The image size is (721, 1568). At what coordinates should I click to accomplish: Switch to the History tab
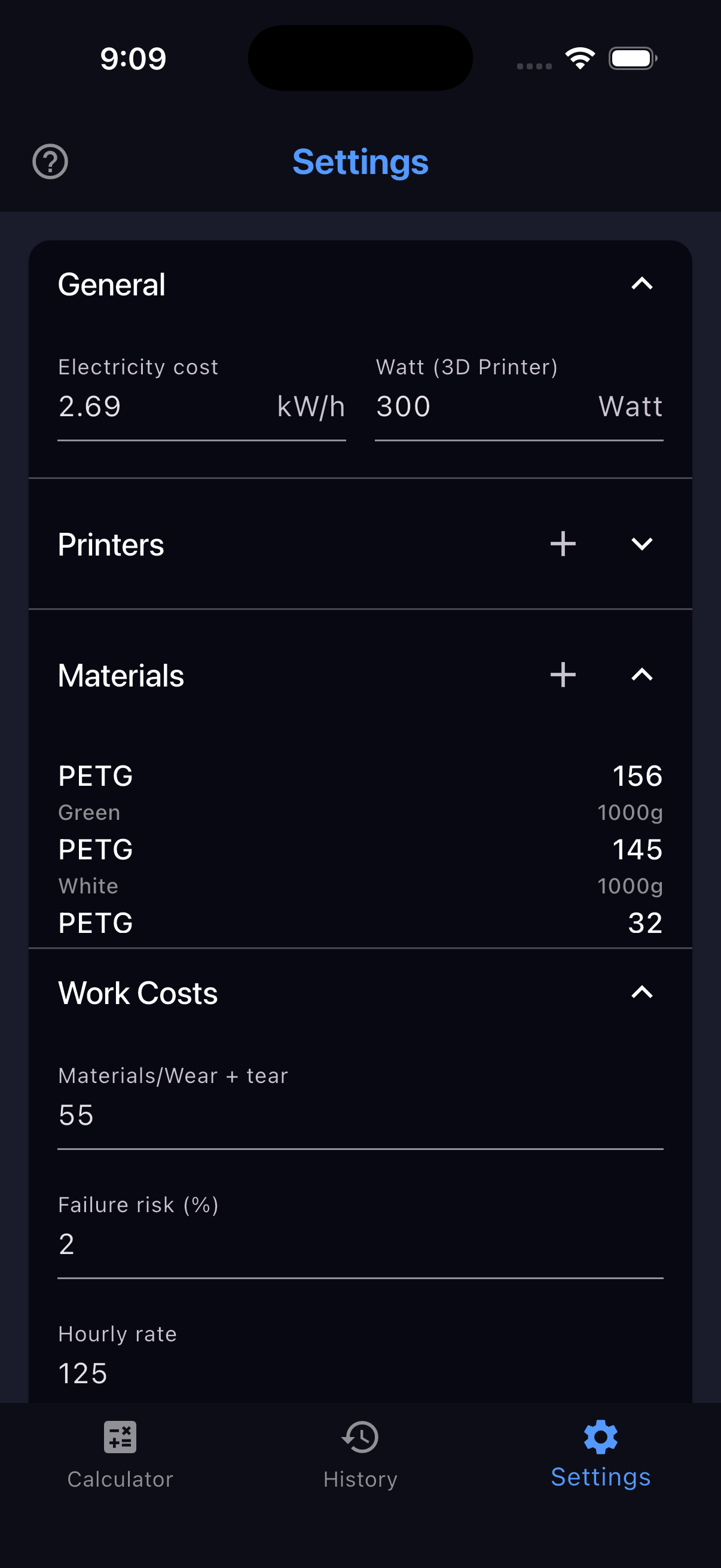(360, 1461)
